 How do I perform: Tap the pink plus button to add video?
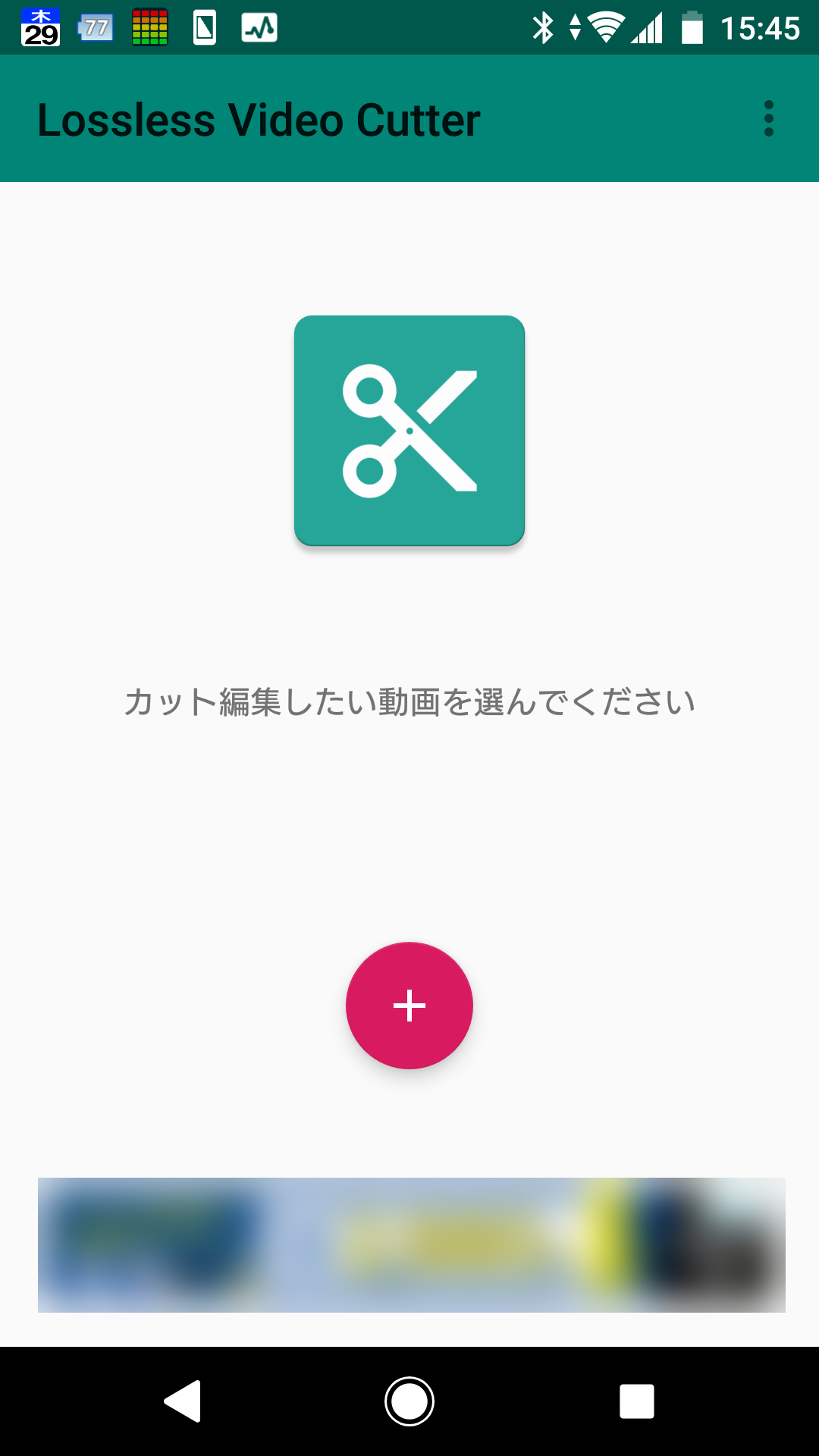coord(409,1005)
